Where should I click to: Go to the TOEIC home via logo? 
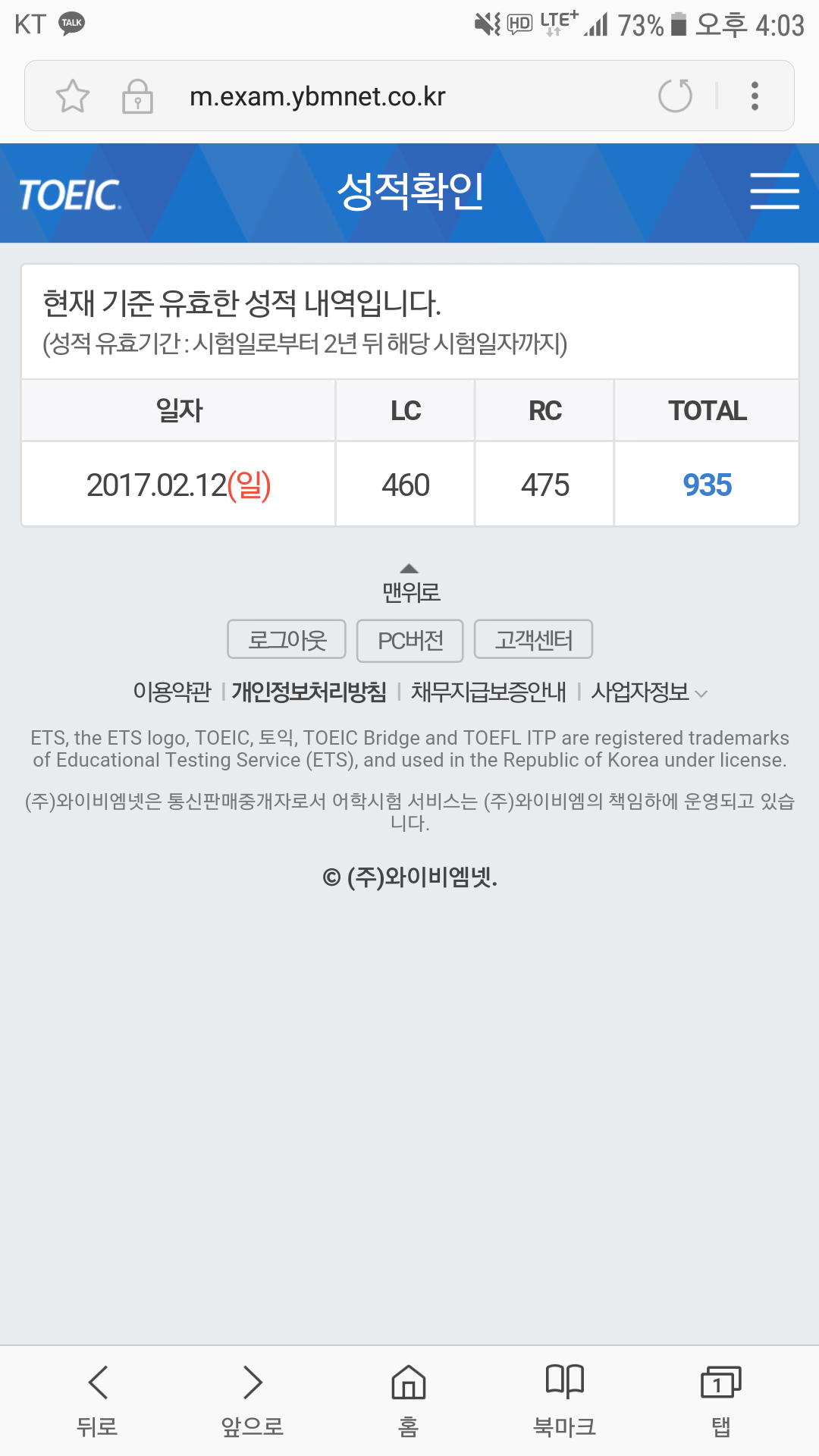coord(70,195)
